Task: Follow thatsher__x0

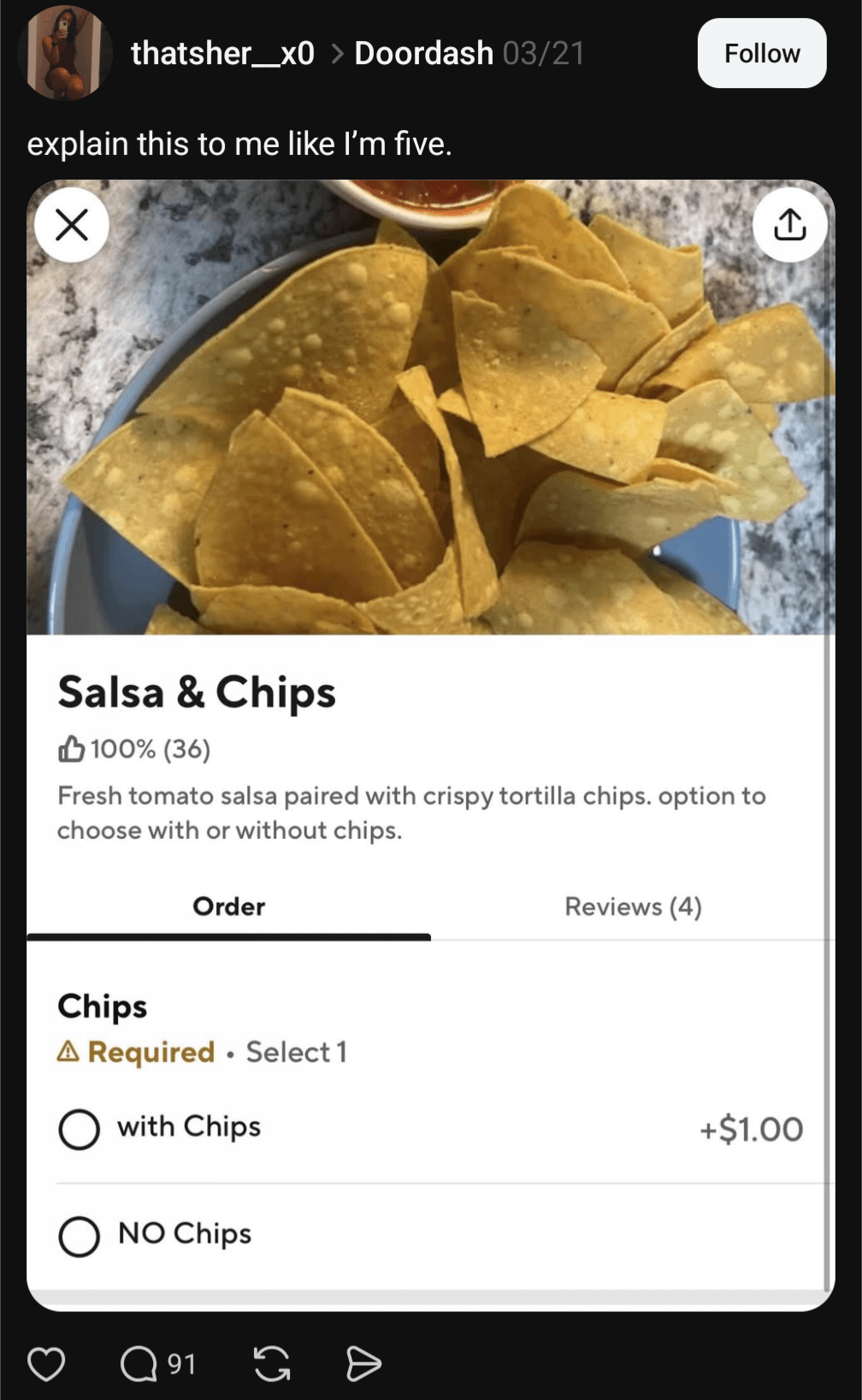Action: coord(761,53)
